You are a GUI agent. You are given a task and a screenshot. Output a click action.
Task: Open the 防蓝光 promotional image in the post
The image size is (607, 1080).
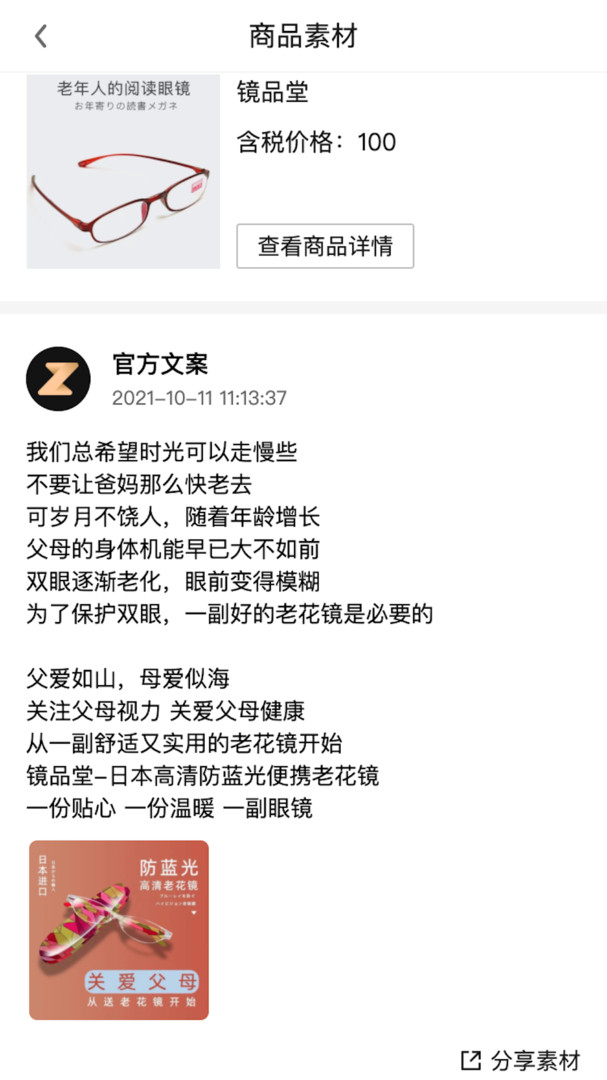coord(119,929)
